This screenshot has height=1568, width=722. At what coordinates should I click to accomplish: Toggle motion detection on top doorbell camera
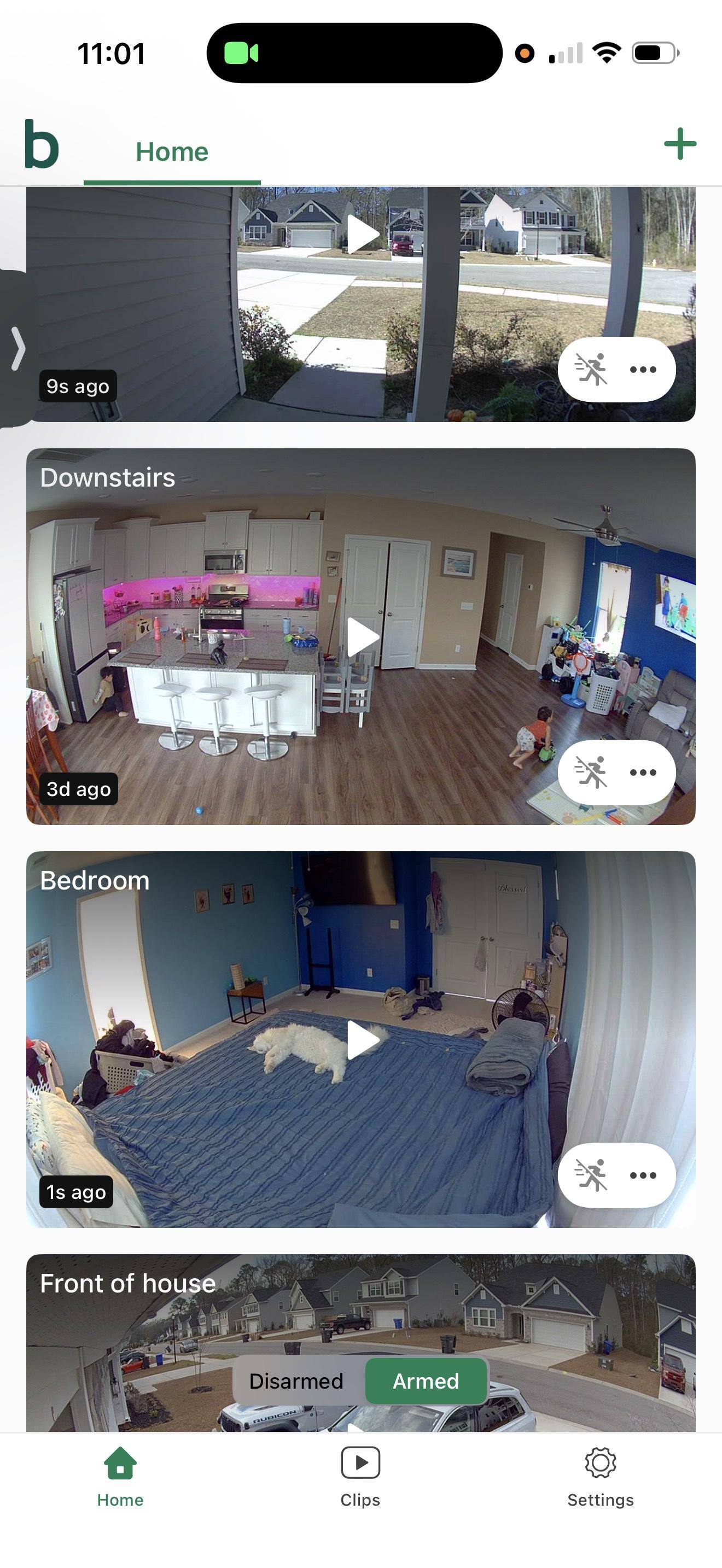591,369
